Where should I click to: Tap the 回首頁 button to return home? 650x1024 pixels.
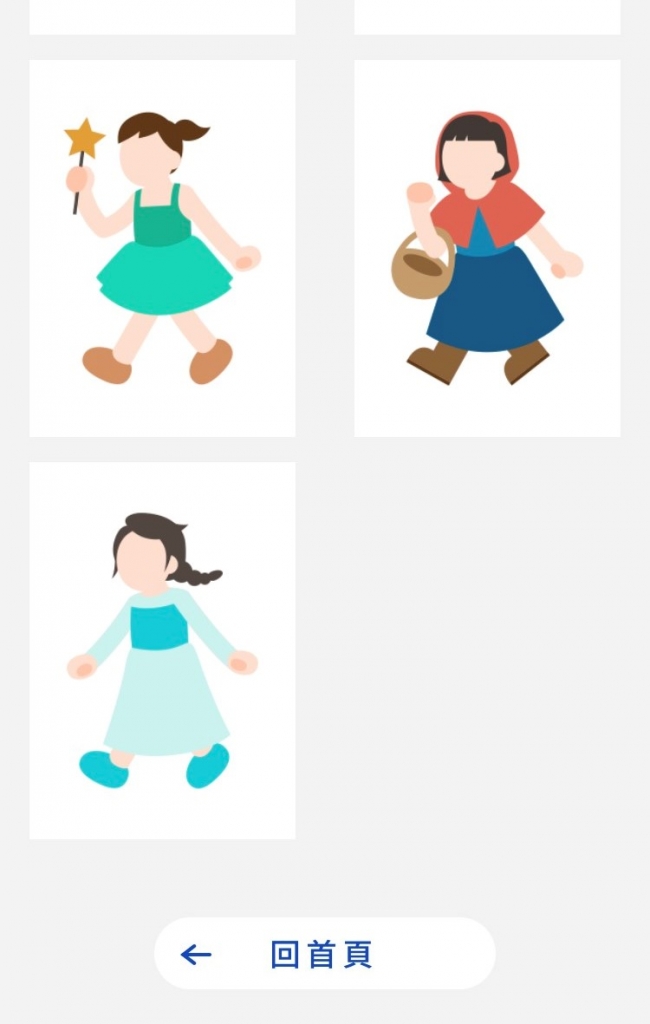click(324, 954)
